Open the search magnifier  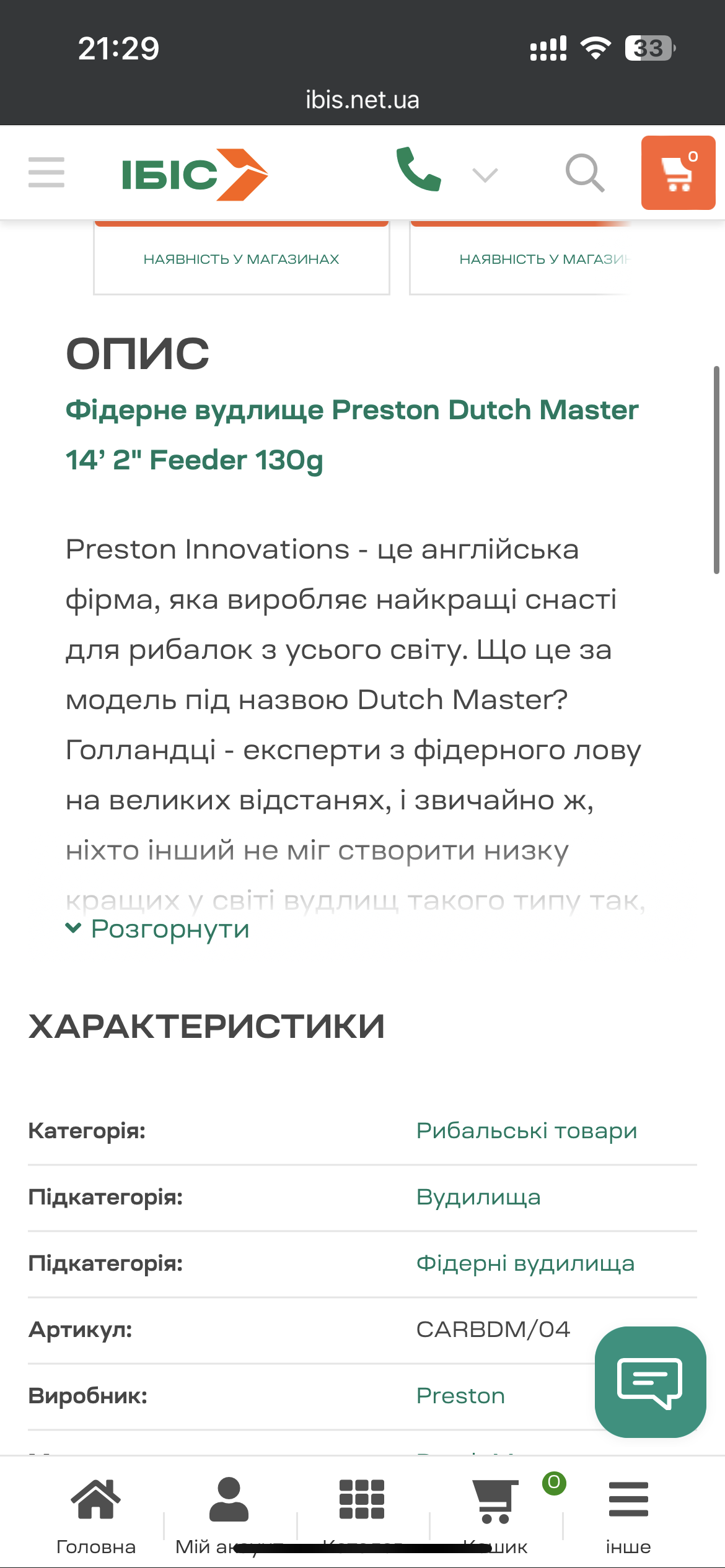[585, 173]
